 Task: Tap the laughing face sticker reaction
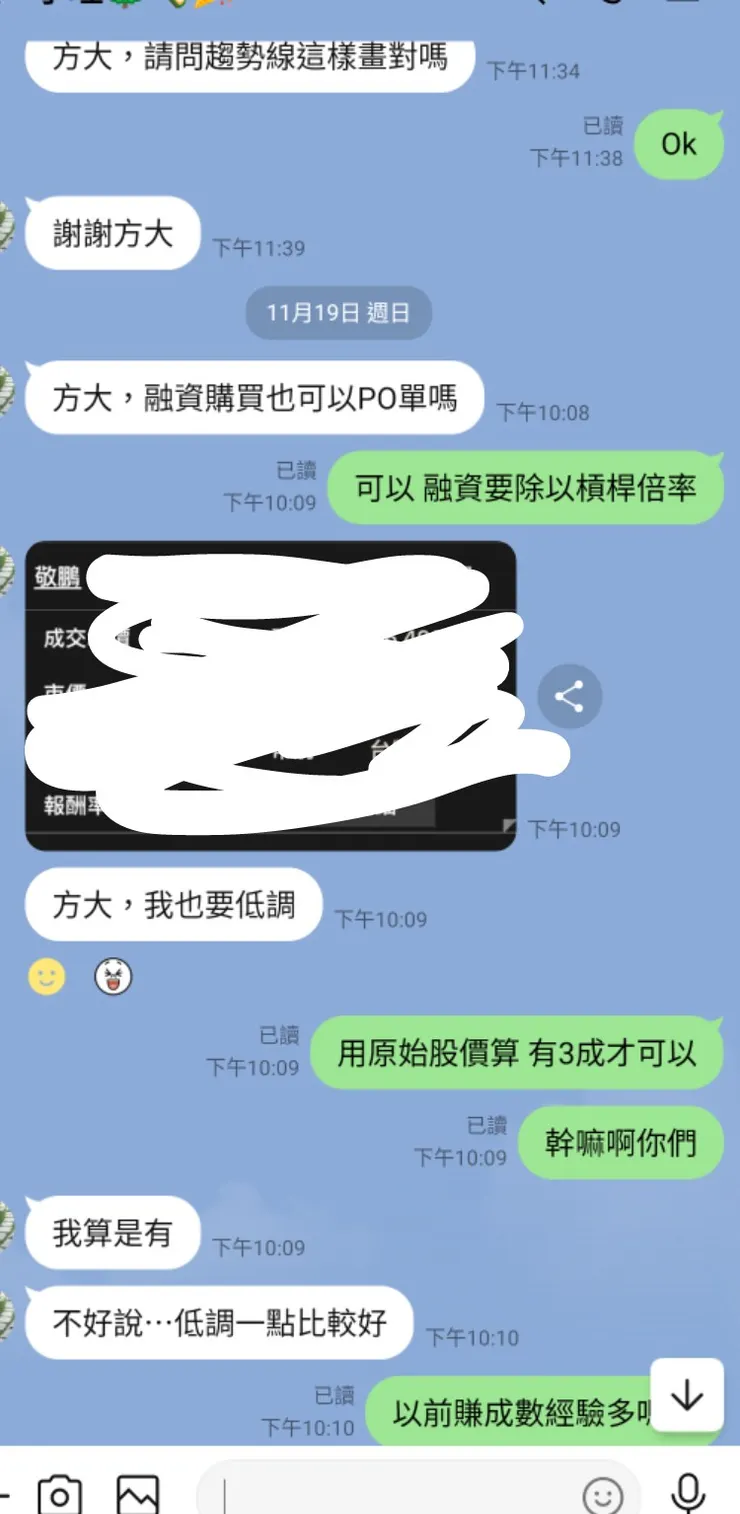(x=112, y=975)
